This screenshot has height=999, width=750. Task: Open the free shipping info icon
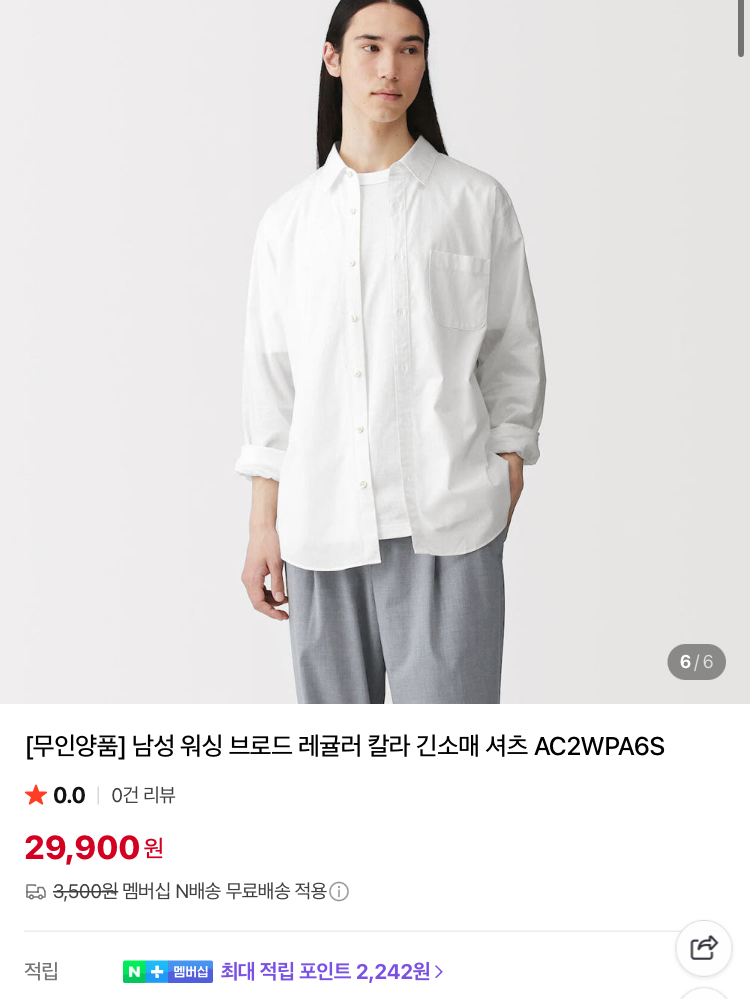[x=339, y=891]
